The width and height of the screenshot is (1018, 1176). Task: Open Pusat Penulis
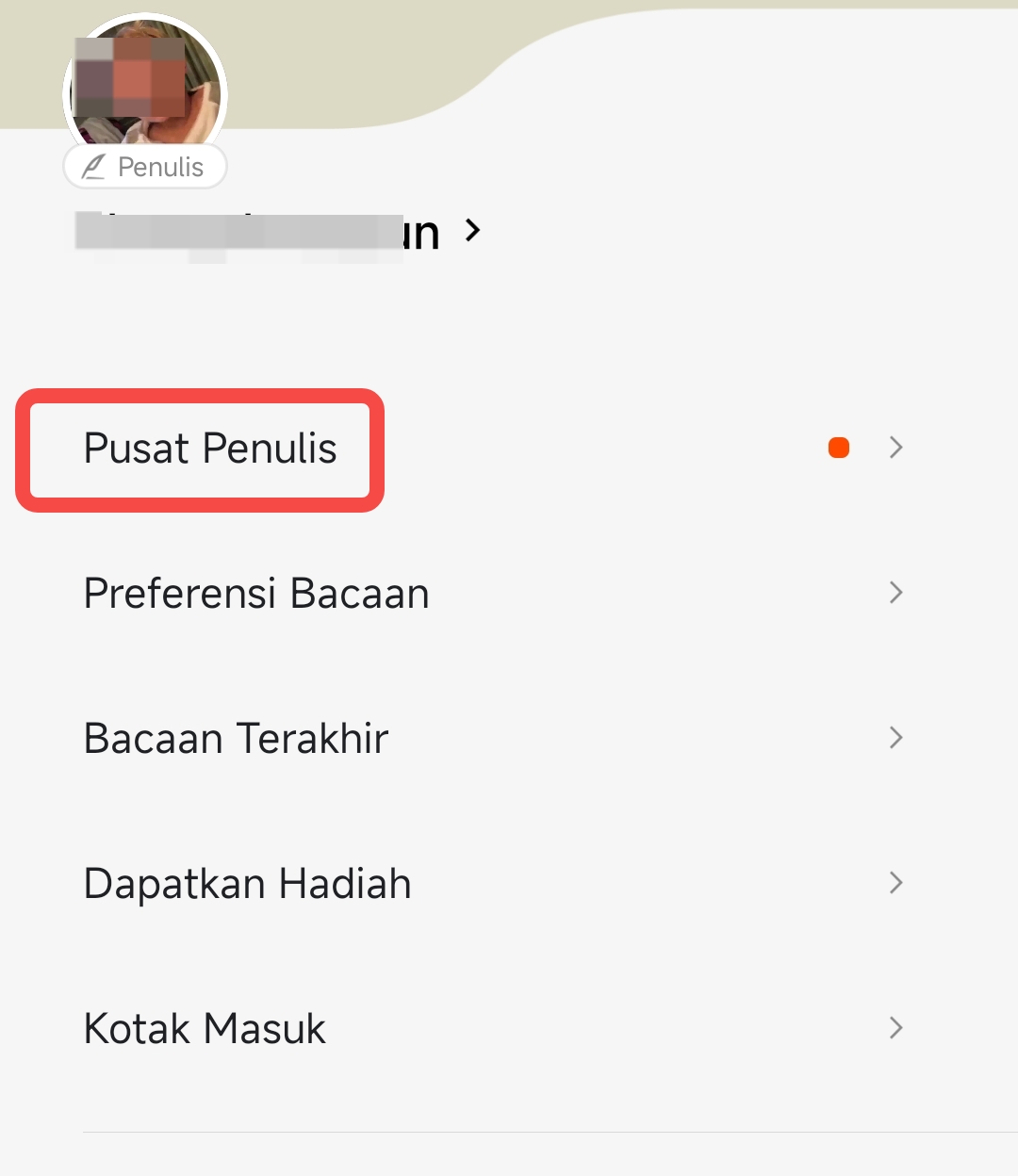click(209, 449)
